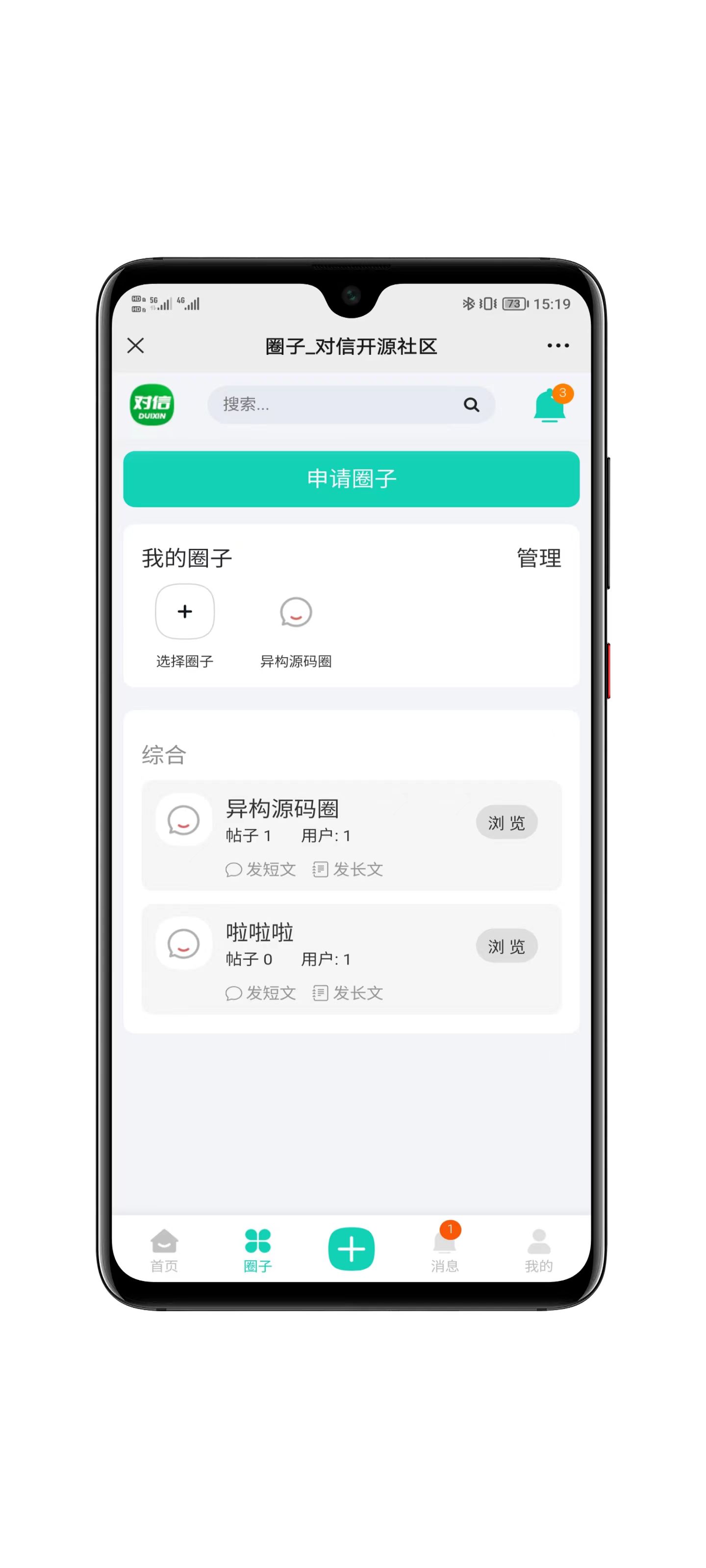
Task: Open the notifications bell
Action: click(x=550, y=405)
